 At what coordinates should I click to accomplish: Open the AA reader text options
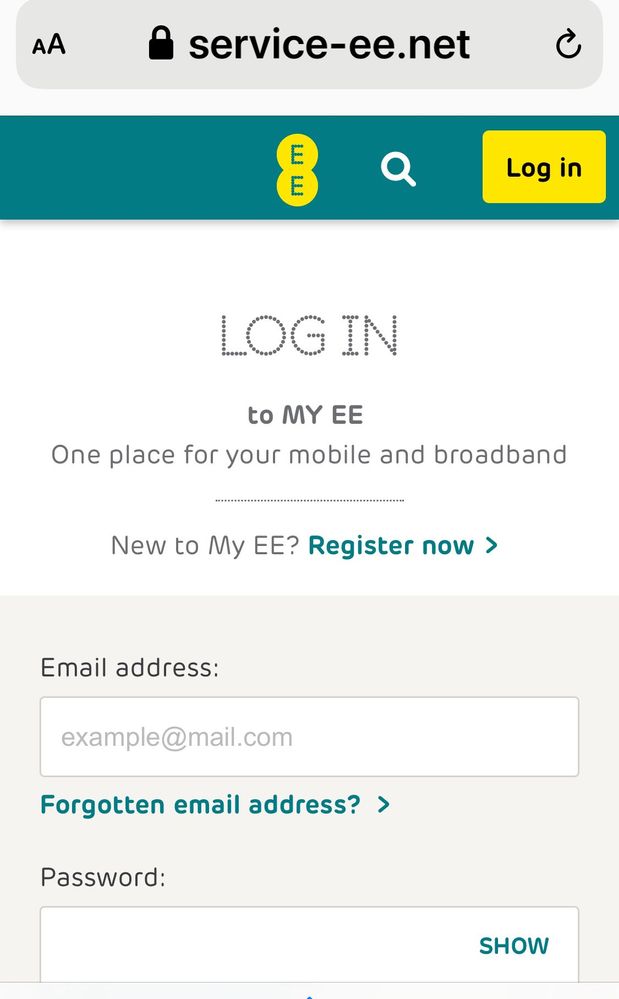click(49, 45)
